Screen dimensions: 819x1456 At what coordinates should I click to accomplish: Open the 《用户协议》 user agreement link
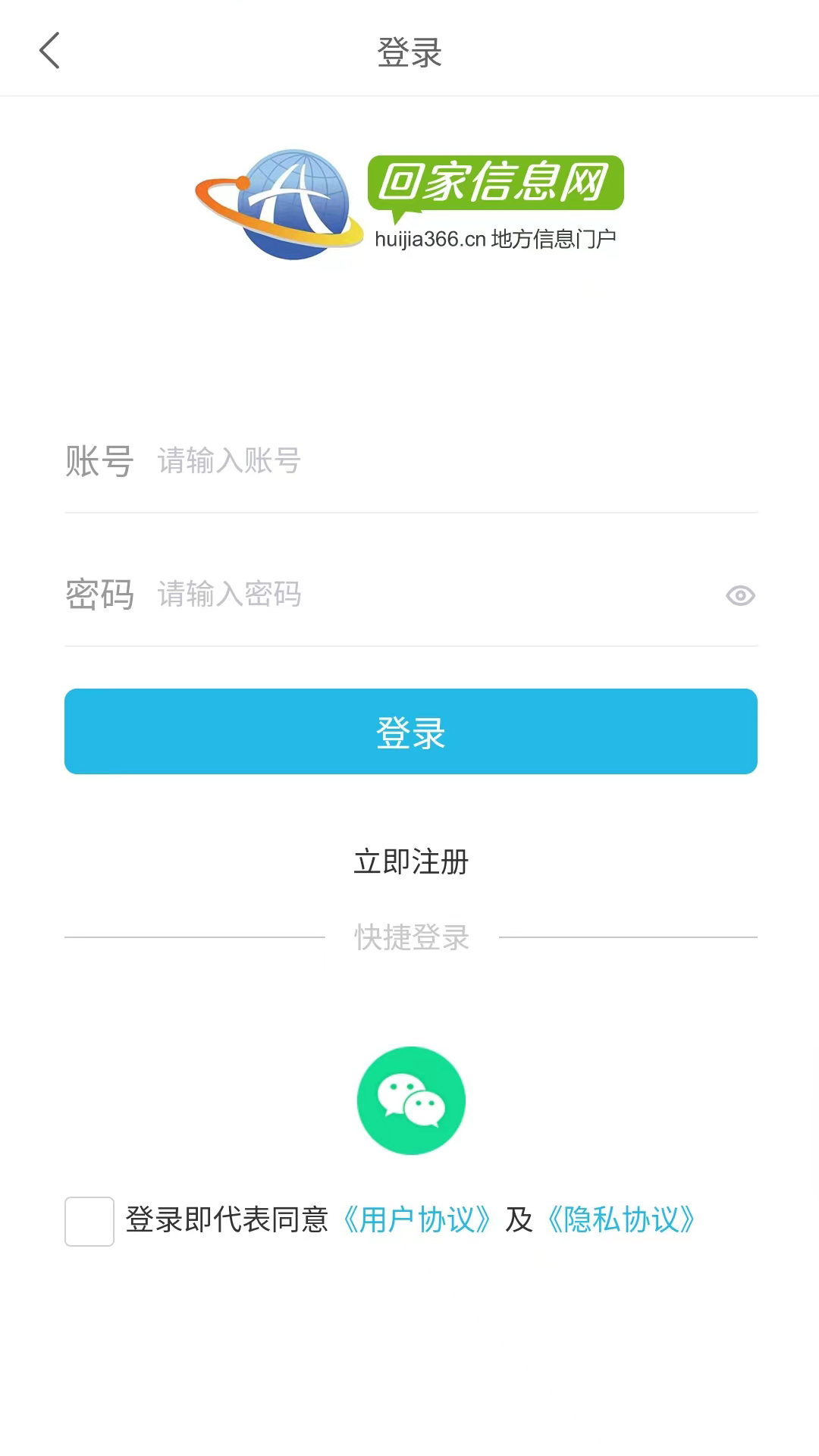[x=416, y=1220]
